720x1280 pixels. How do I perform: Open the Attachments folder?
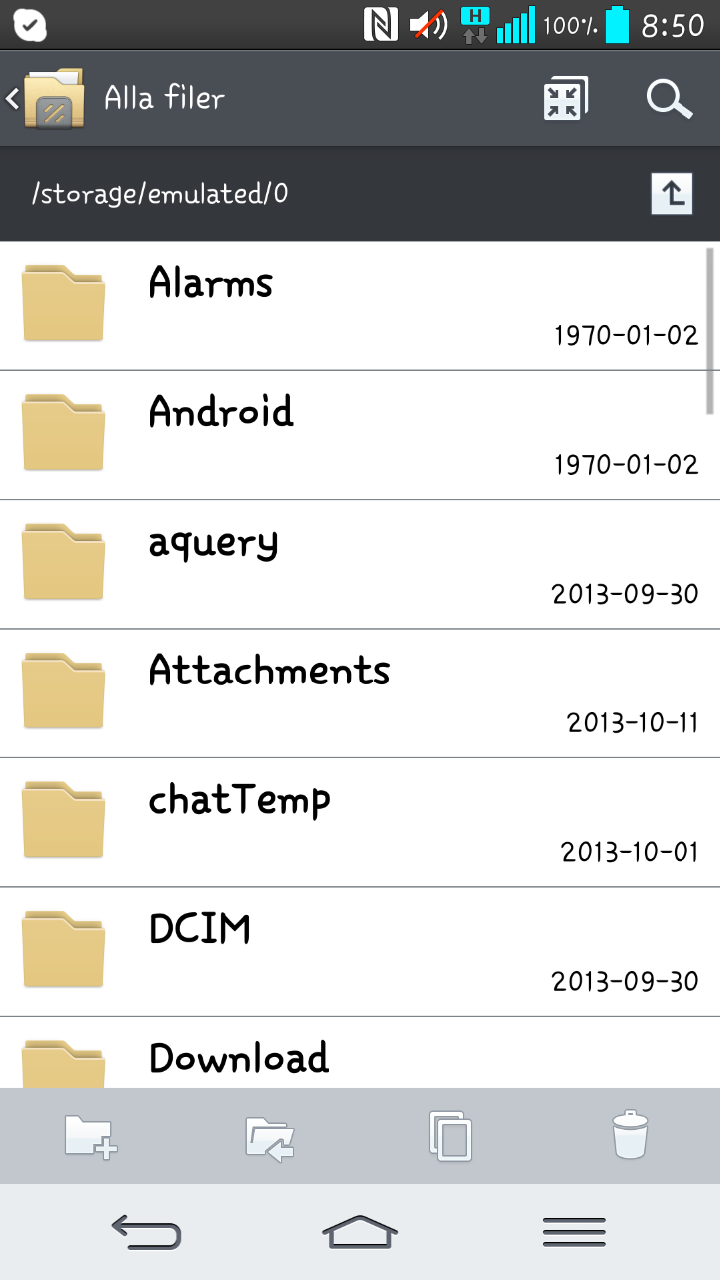[x=360, y=693]
